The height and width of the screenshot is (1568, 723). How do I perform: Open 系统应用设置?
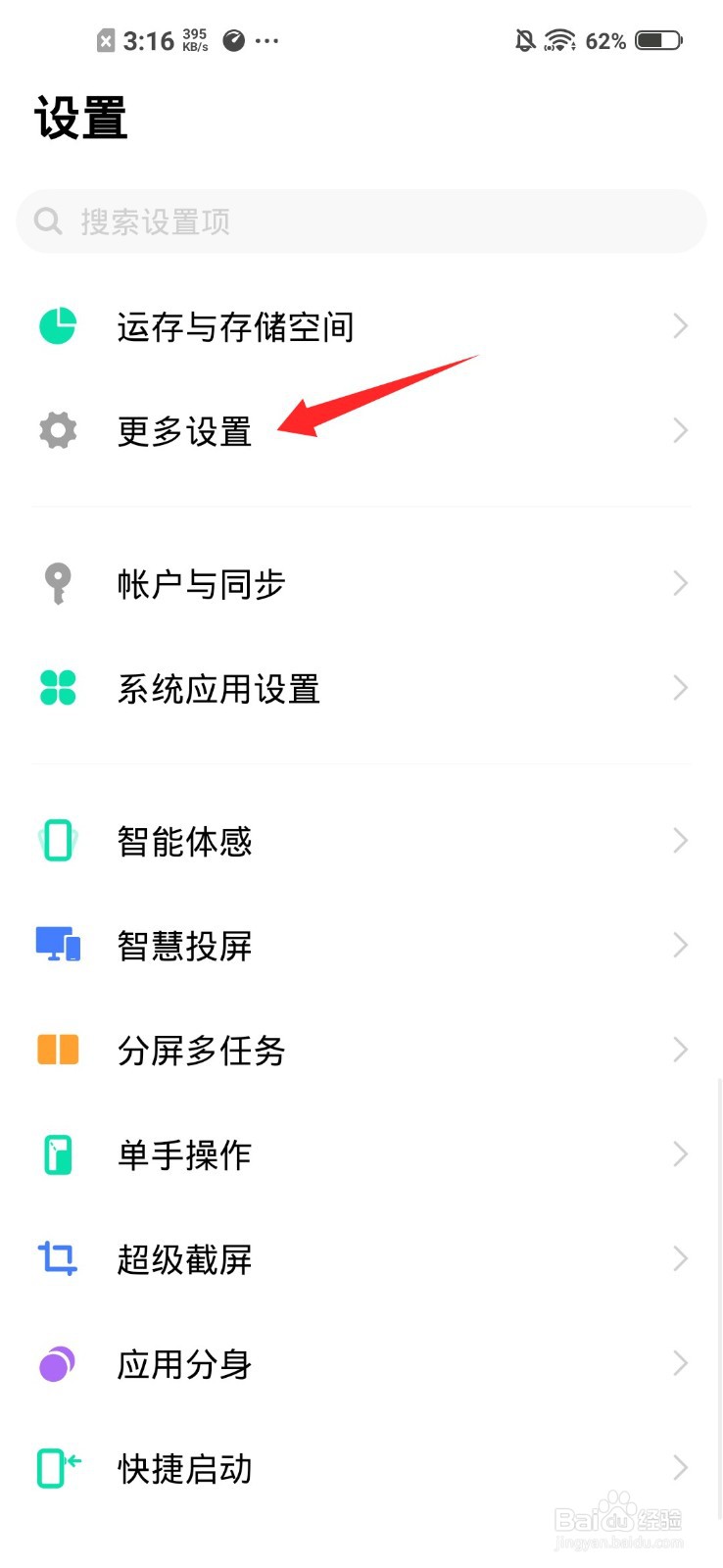[x=361, y=689]
